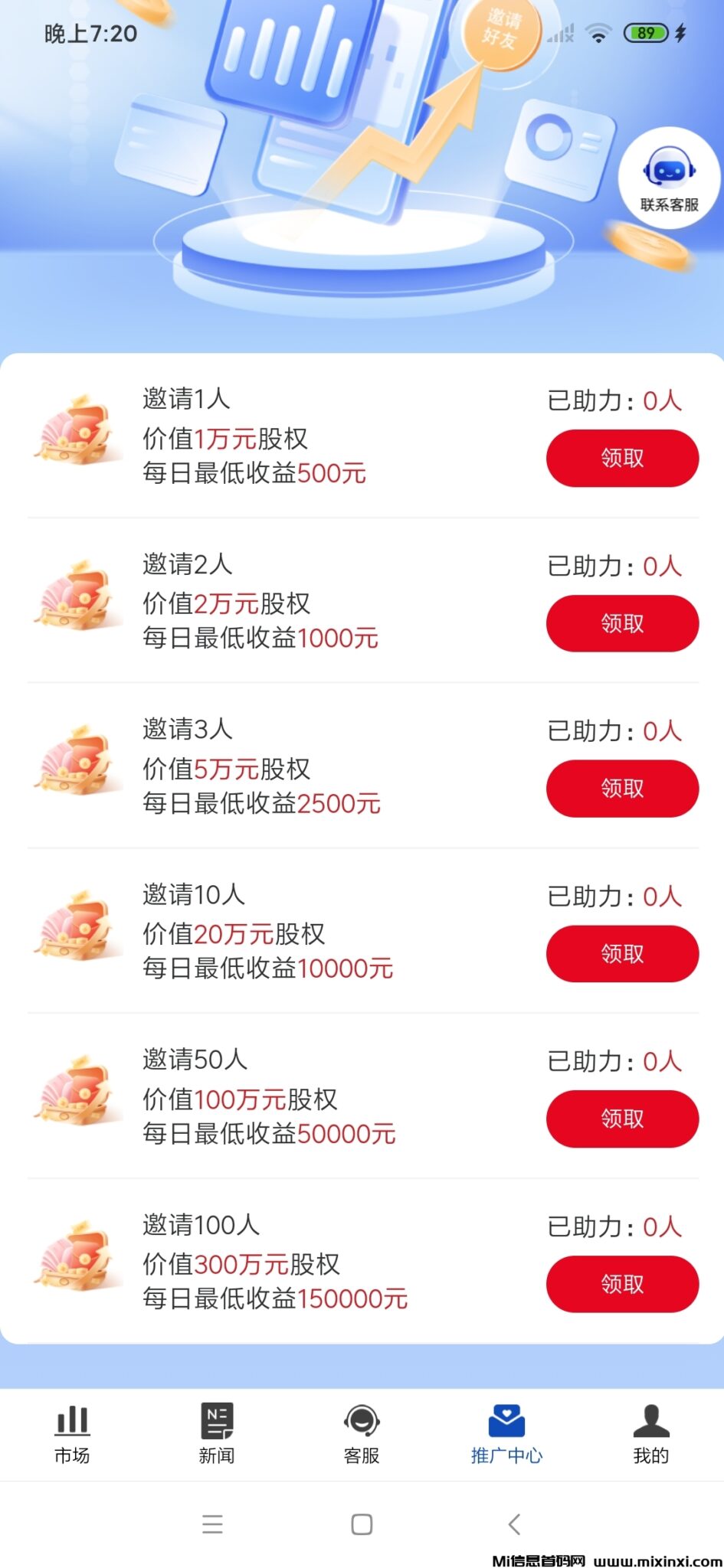This screenshot has height=1568, width=724.
Task: Select the 推广中心 envelope icon
Action: pyautogui.click(x=506, y=1420)
